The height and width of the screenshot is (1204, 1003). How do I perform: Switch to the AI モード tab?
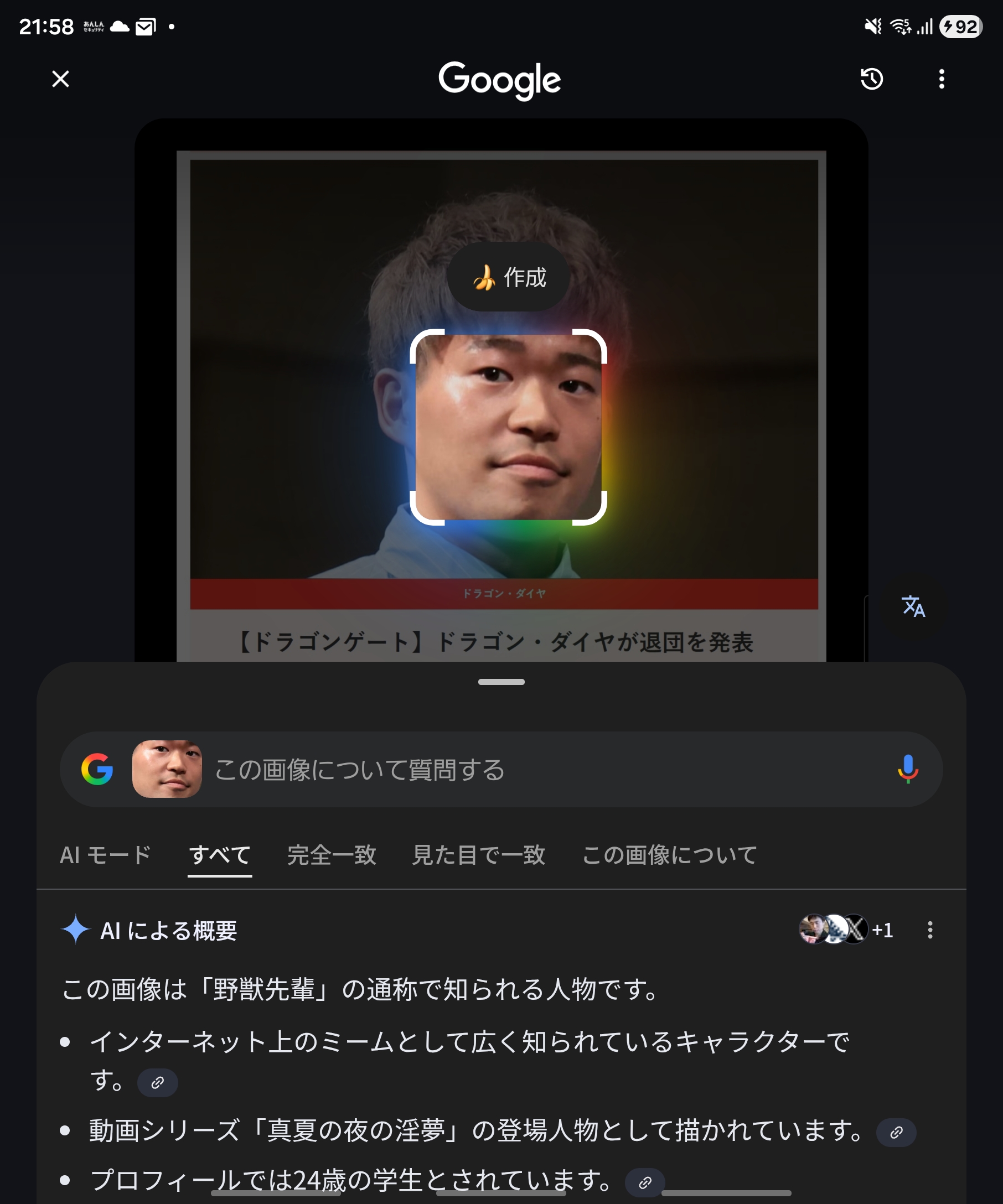point(106,855)
